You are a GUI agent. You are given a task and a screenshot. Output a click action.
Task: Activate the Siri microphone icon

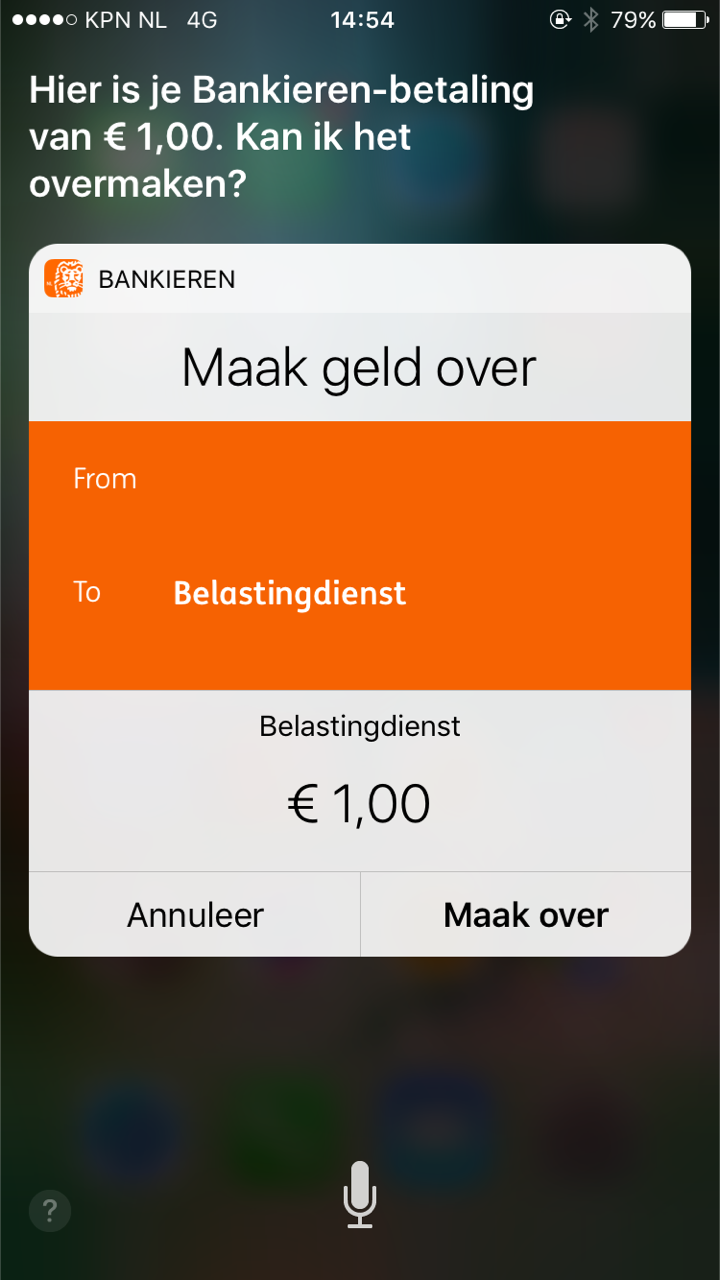360,1193
